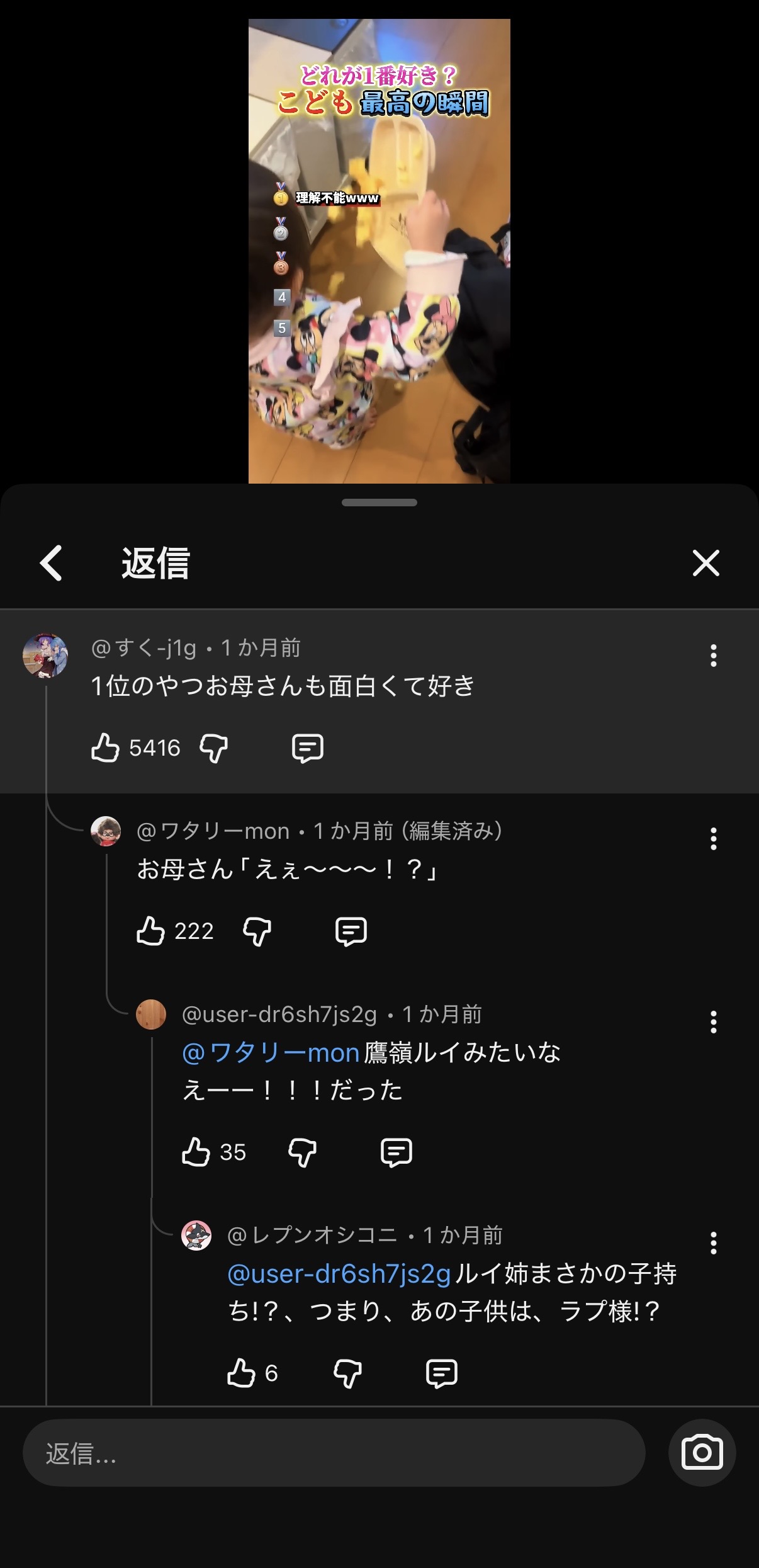
Task: Dislike the reply by @ワタリーmon
Action: click(x=257, y=931)
